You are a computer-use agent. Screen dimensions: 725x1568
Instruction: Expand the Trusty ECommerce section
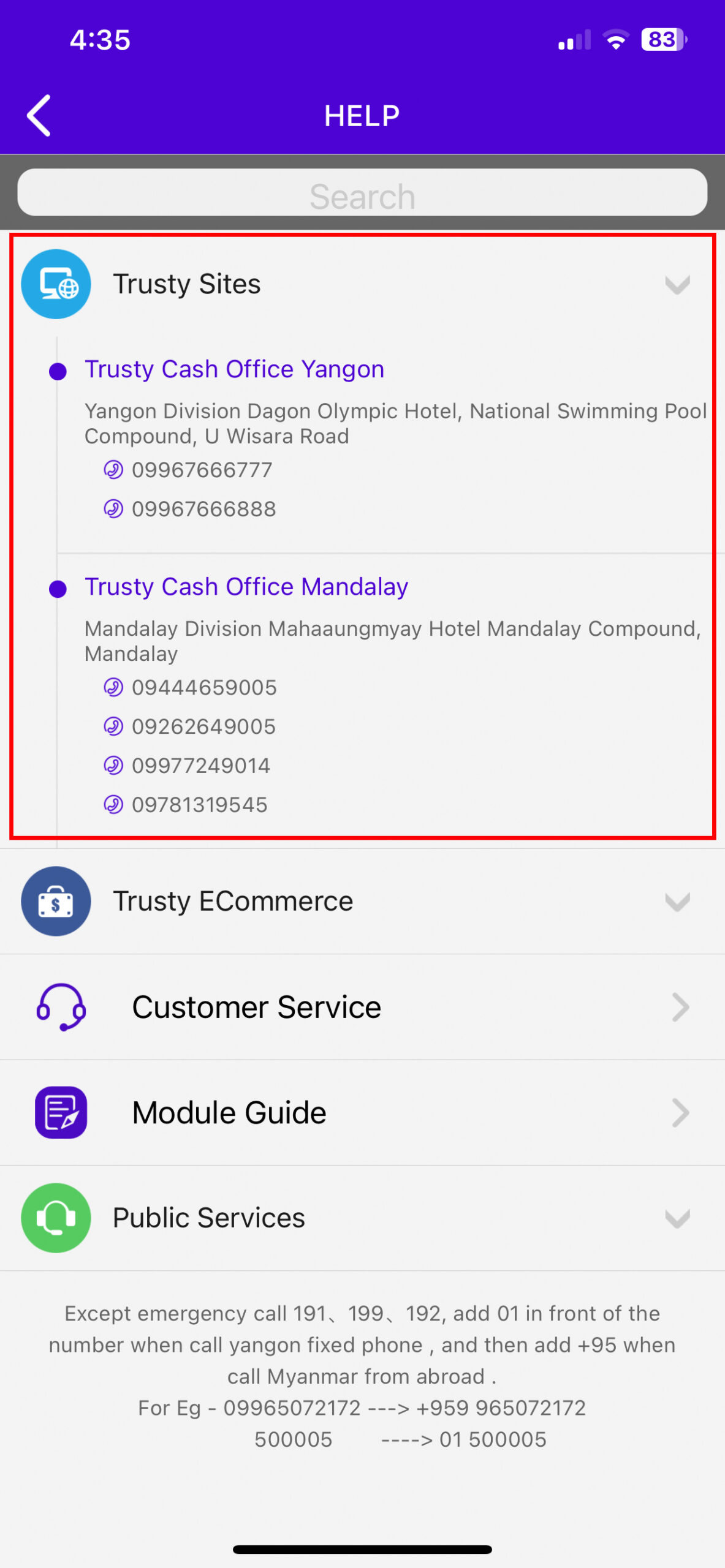362,902
